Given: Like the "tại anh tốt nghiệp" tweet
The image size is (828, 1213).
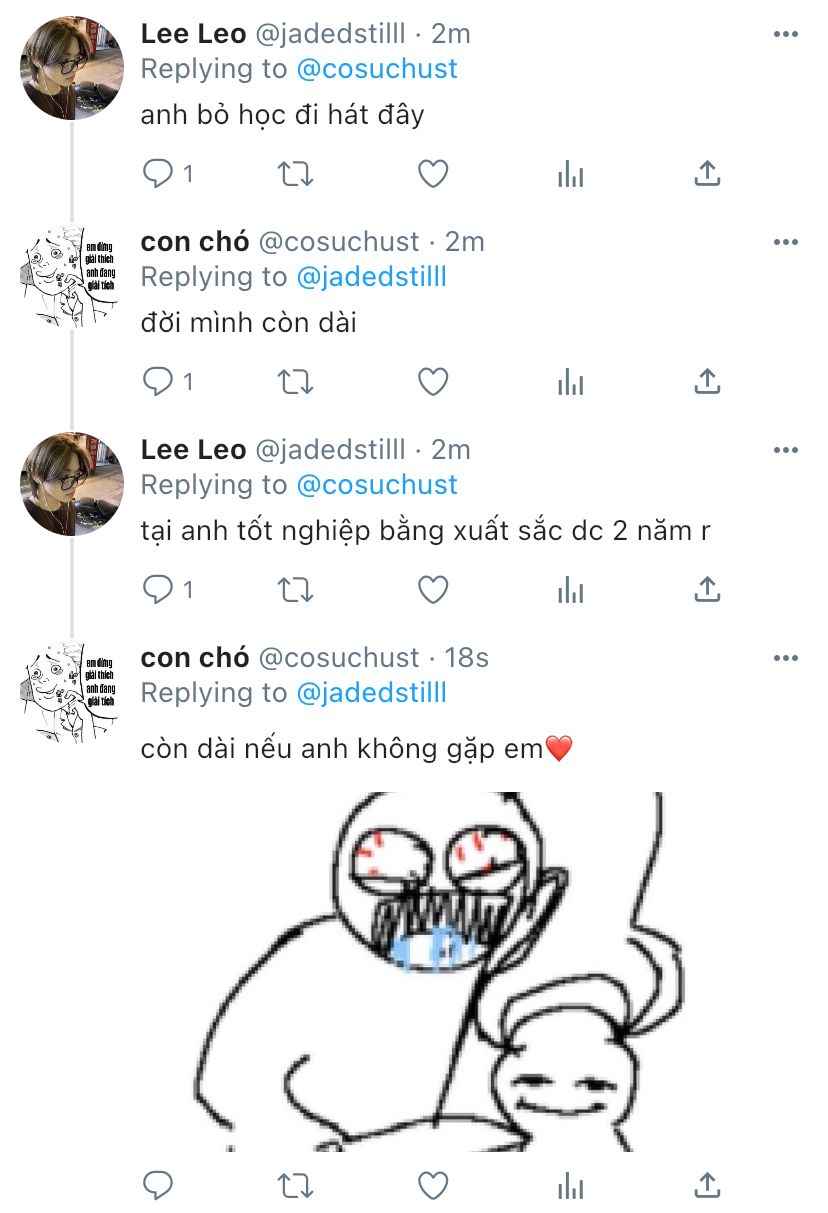Looking at the screenshot, I should click(x=432, y=590).
